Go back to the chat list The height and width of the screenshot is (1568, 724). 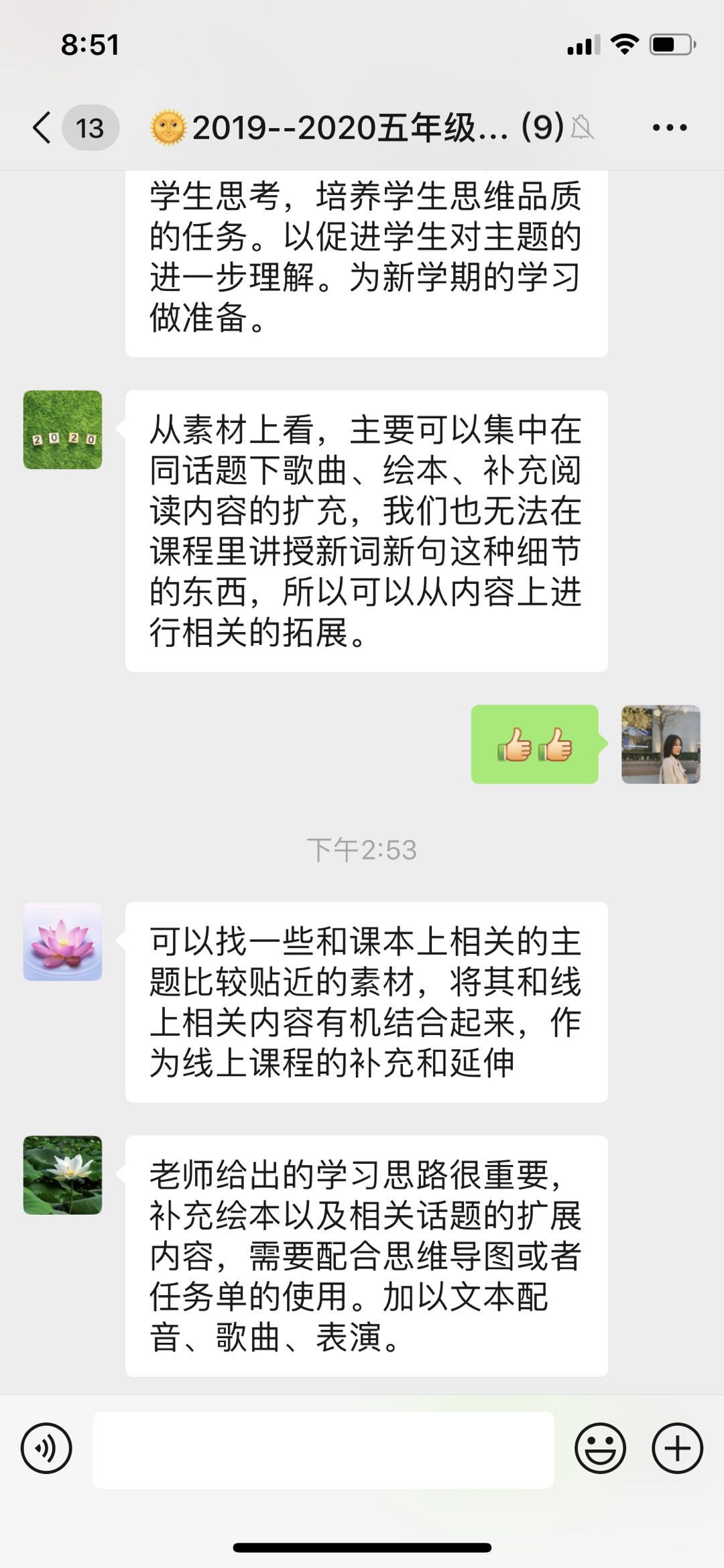(x=43, y=127)
